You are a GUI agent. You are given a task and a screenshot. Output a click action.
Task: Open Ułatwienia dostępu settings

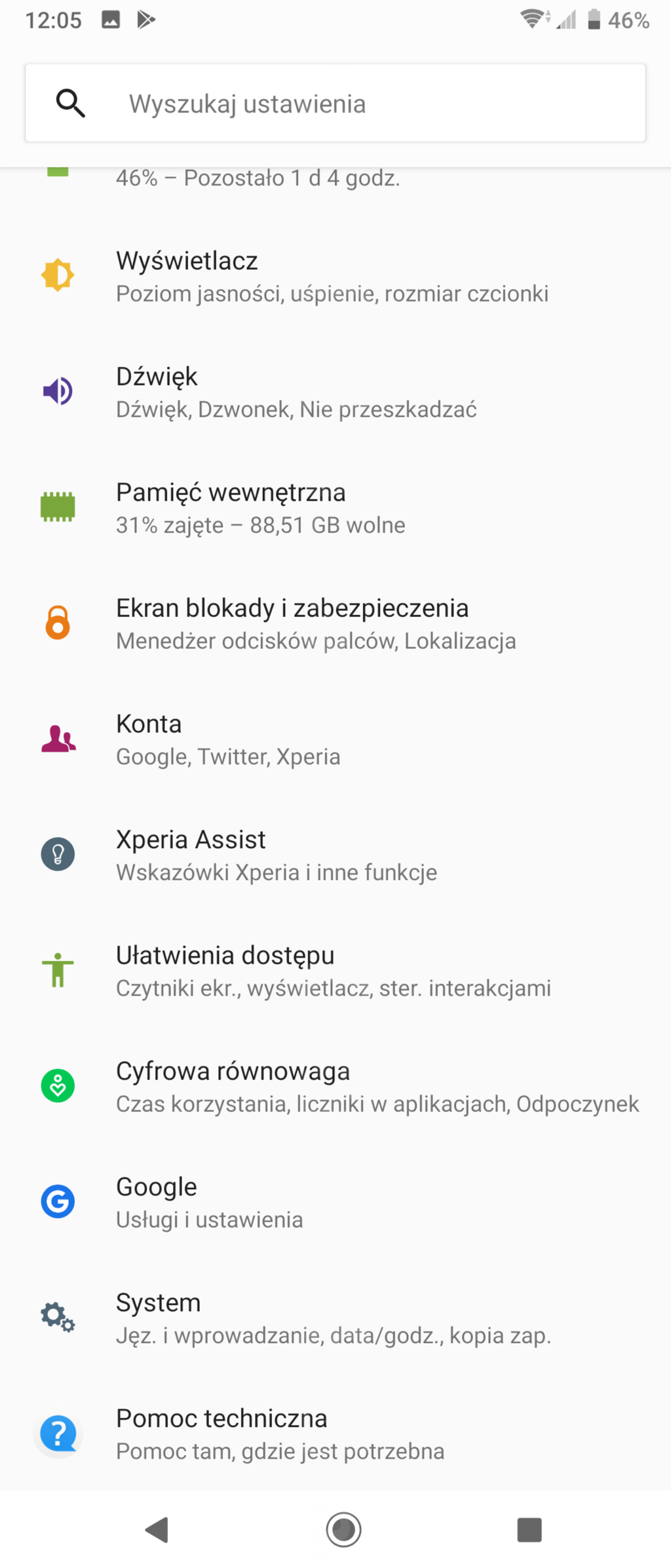[333, 971]
